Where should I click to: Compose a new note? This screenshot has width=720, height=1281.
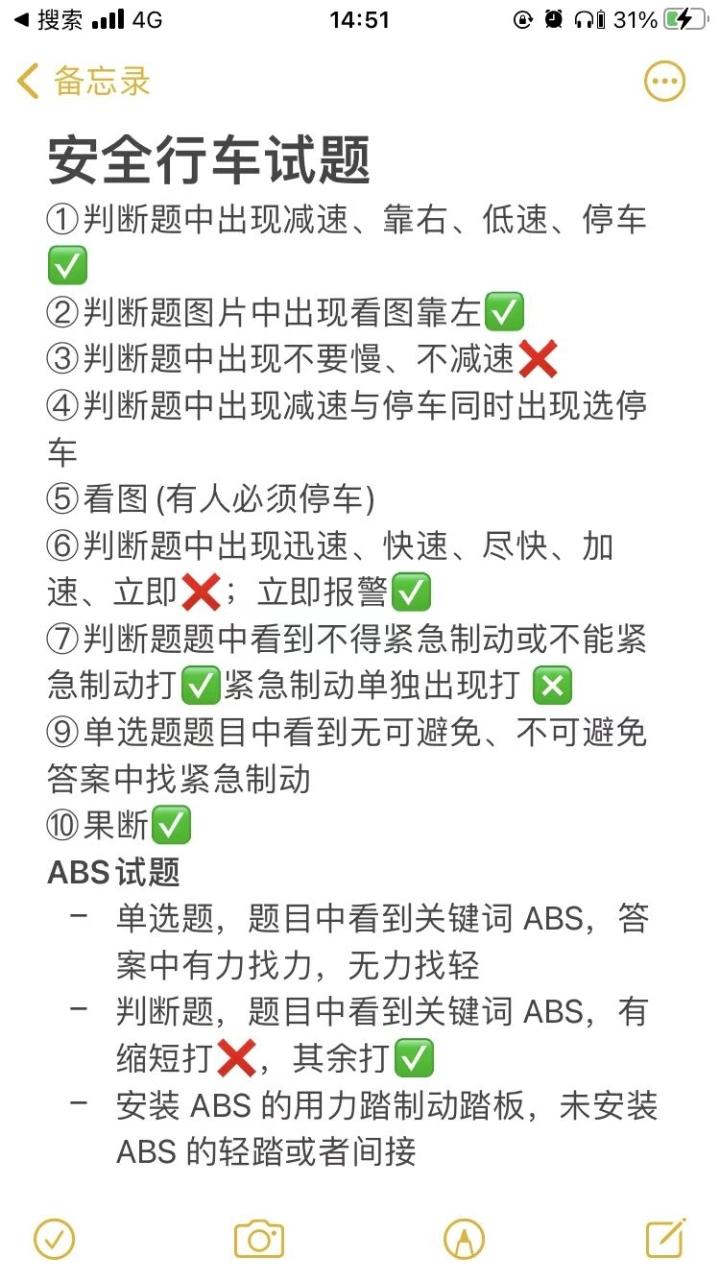coord(666,1238)
